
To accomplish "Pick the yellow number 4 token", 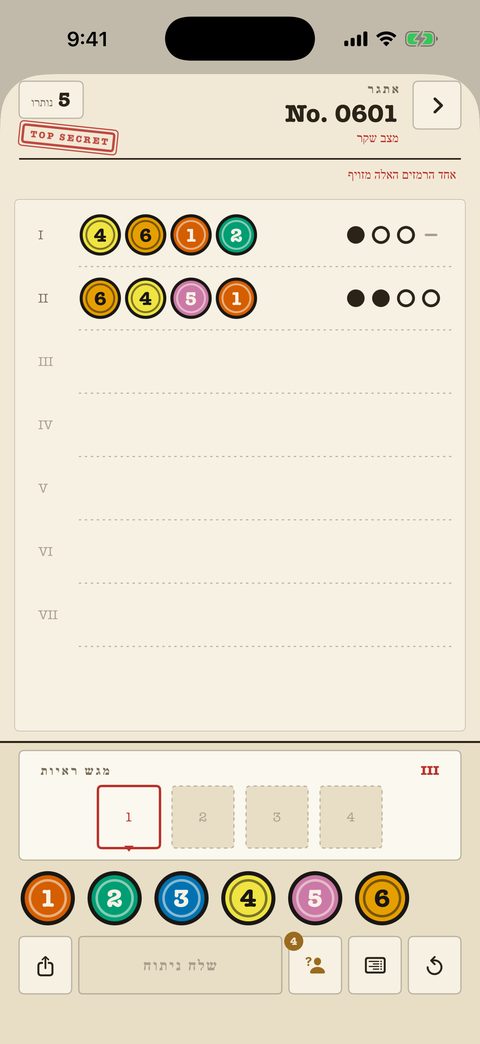I will click(248, 898).
